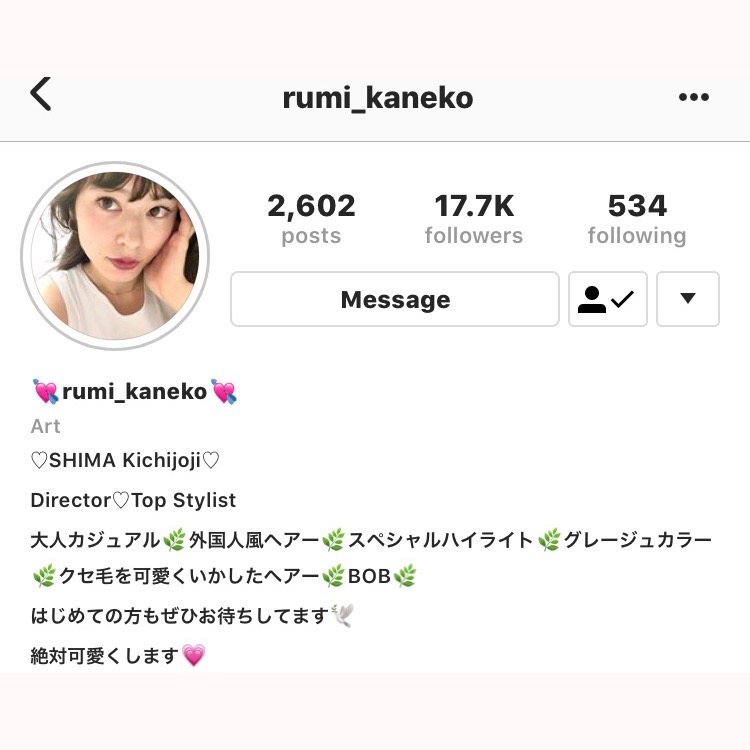Open the three-dot options menu
The width and height of the screenshot is (750, 750).
click(x=693, y=97)
